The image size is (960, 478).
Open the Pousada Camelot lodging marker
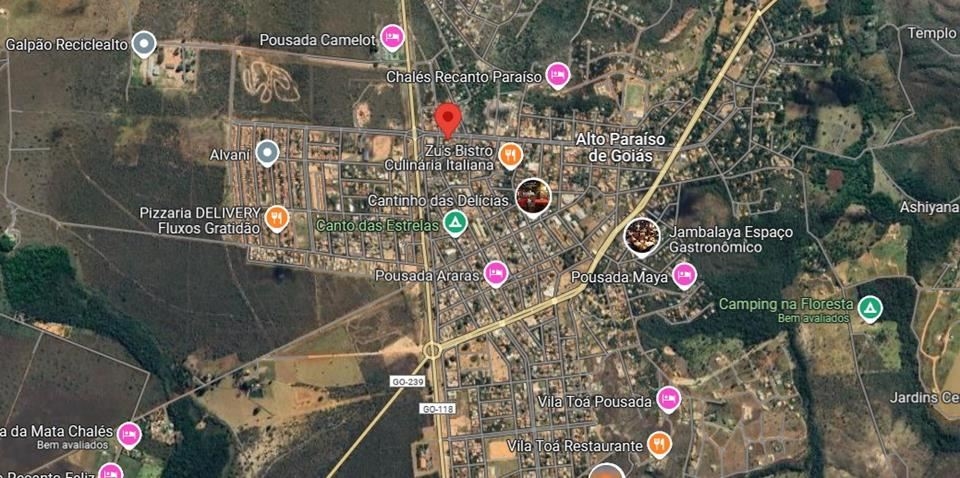(x=393, y=39)
